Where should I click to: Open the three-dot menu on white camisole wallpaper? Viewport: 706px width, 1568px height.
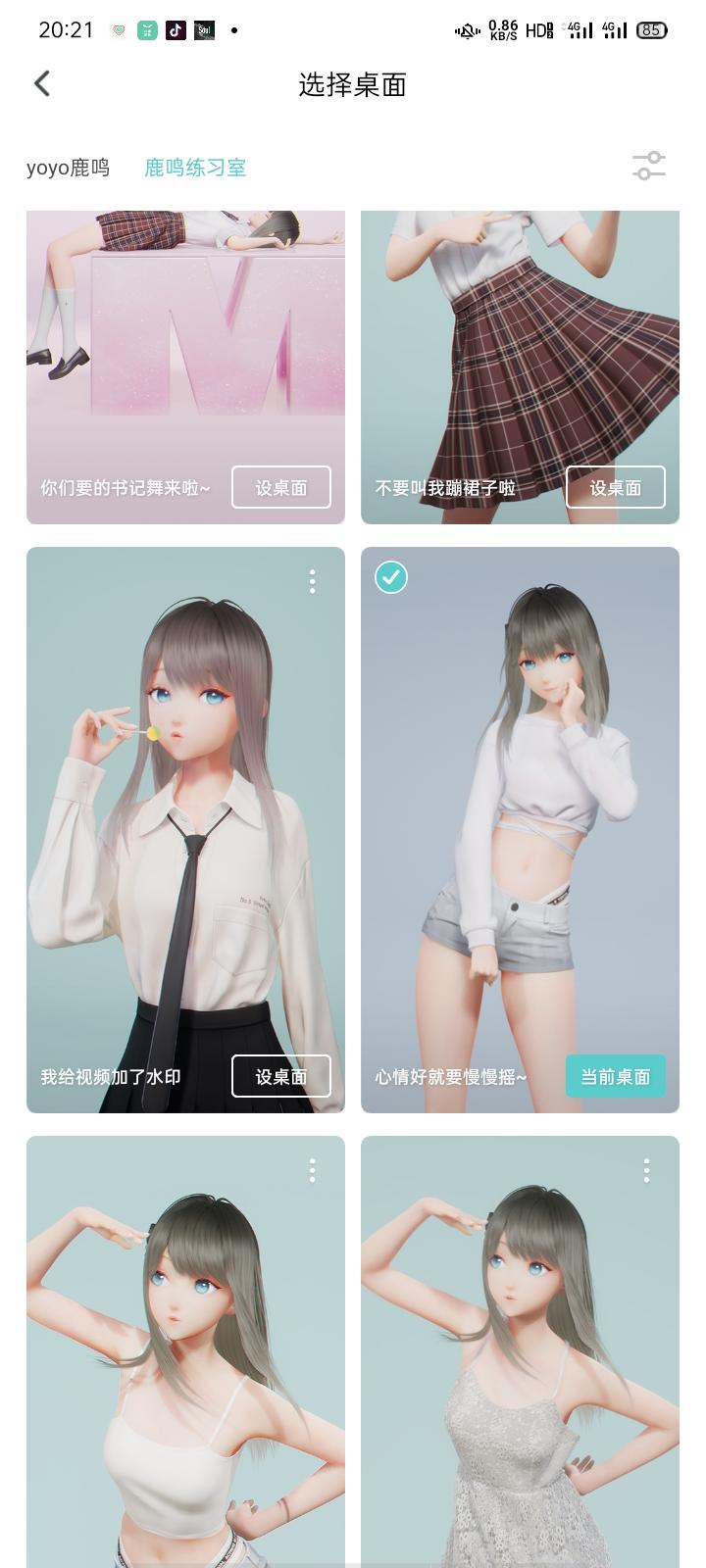(312, 1170)
